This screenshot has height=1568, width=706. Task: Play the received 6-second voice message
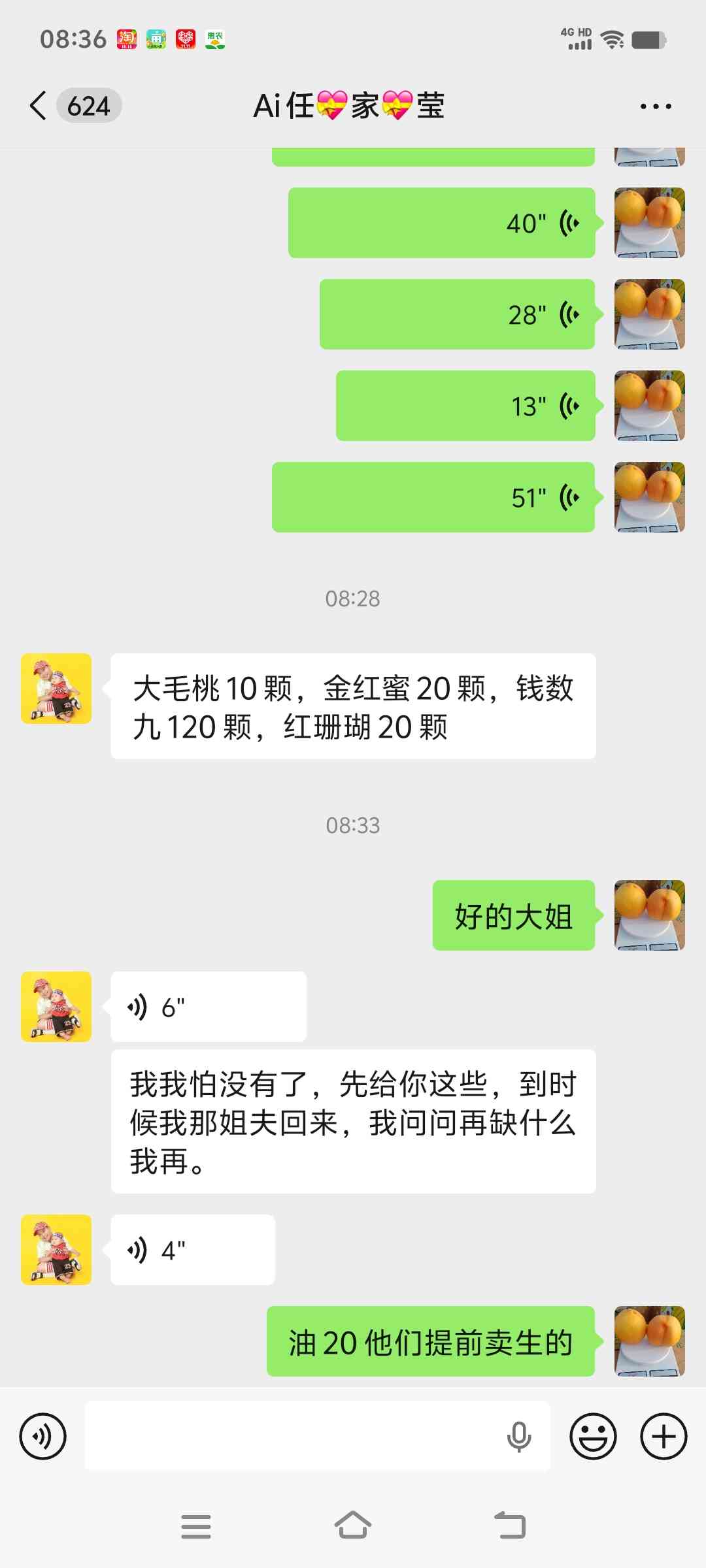(x=208, y=1007)
